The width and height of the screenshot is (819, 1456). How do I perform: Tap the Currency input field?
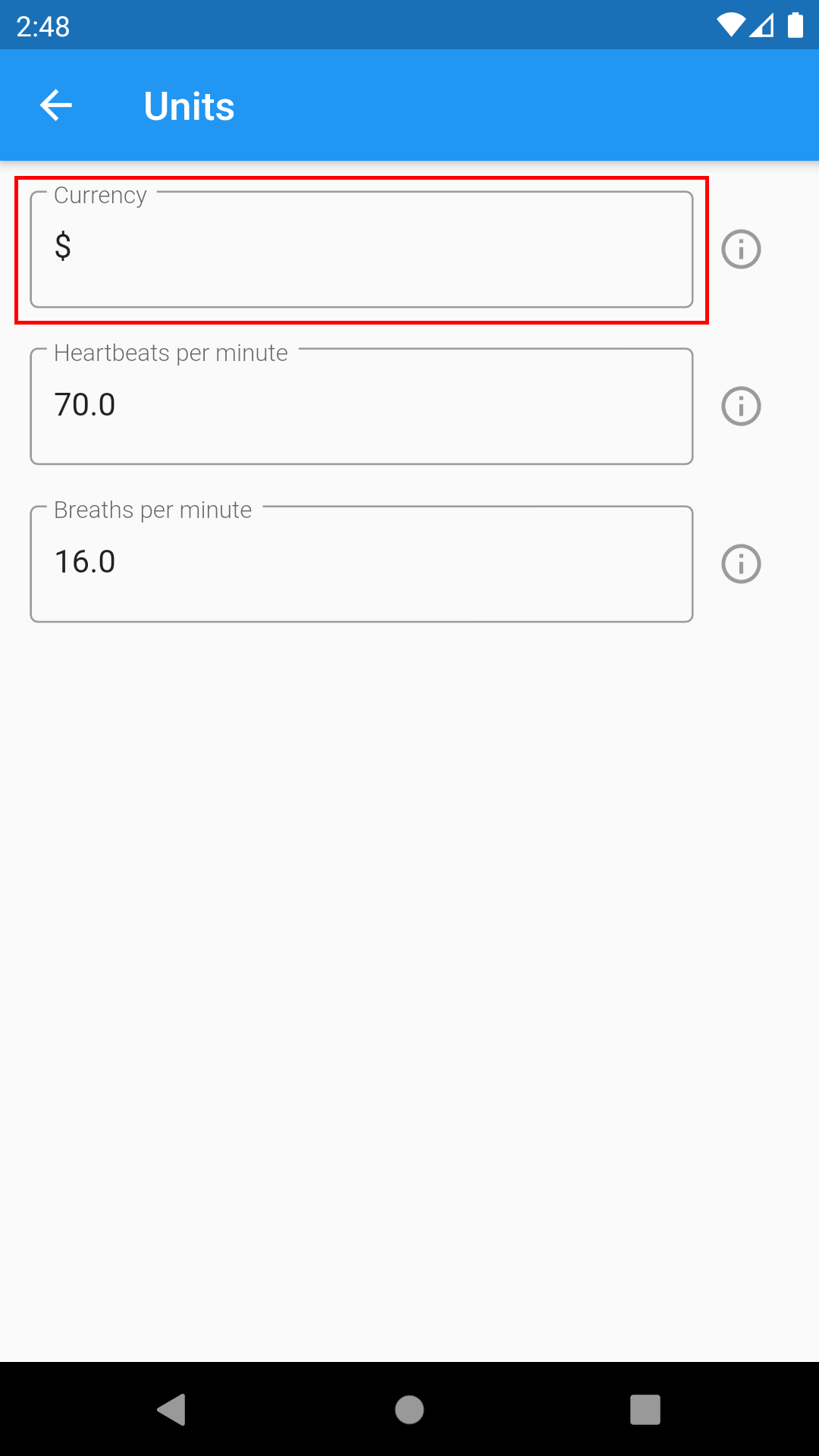tap(361, 250)
